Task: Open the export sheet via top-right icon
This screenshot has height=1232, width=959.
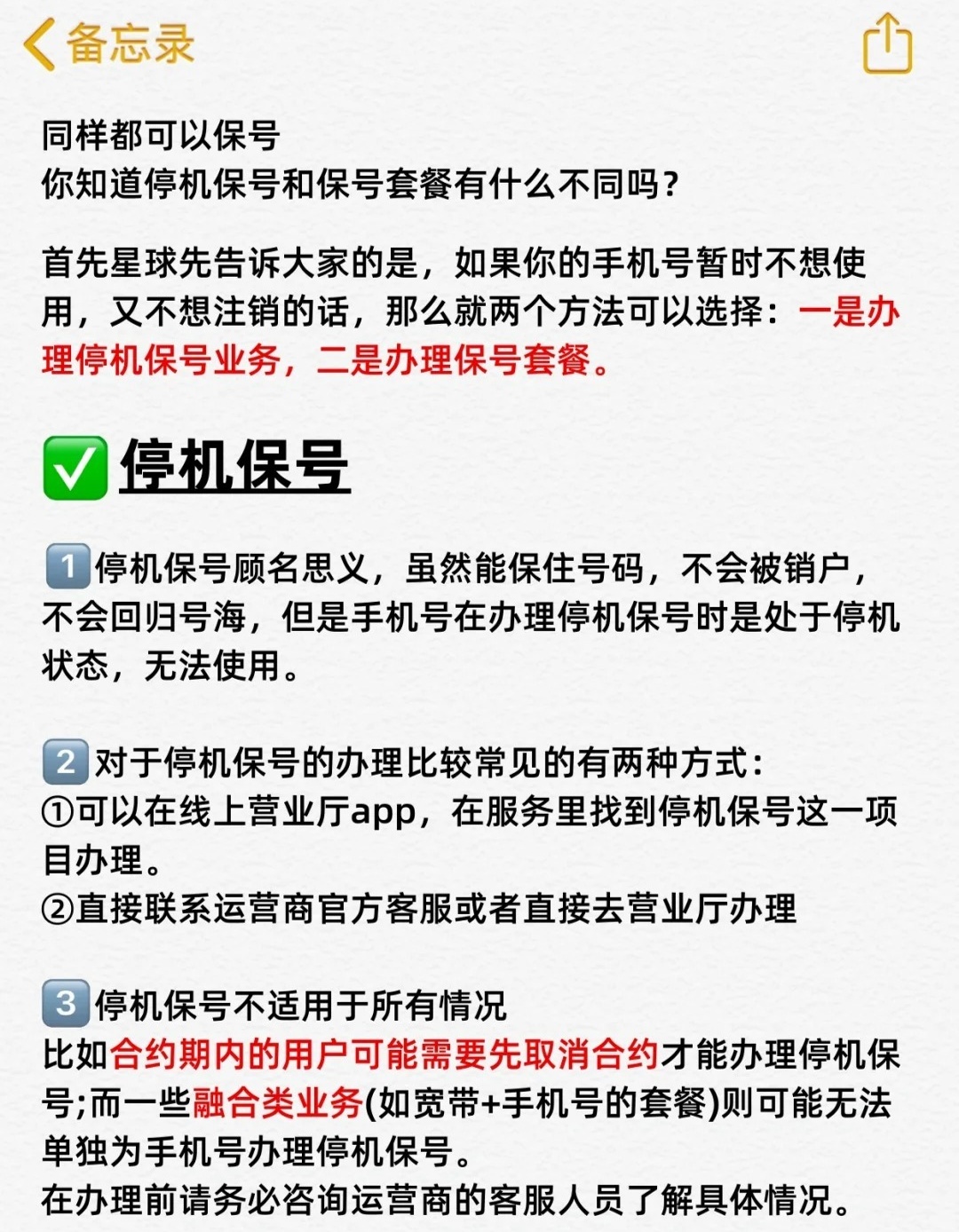Action: pyautogui.click(x=885, y=43)
